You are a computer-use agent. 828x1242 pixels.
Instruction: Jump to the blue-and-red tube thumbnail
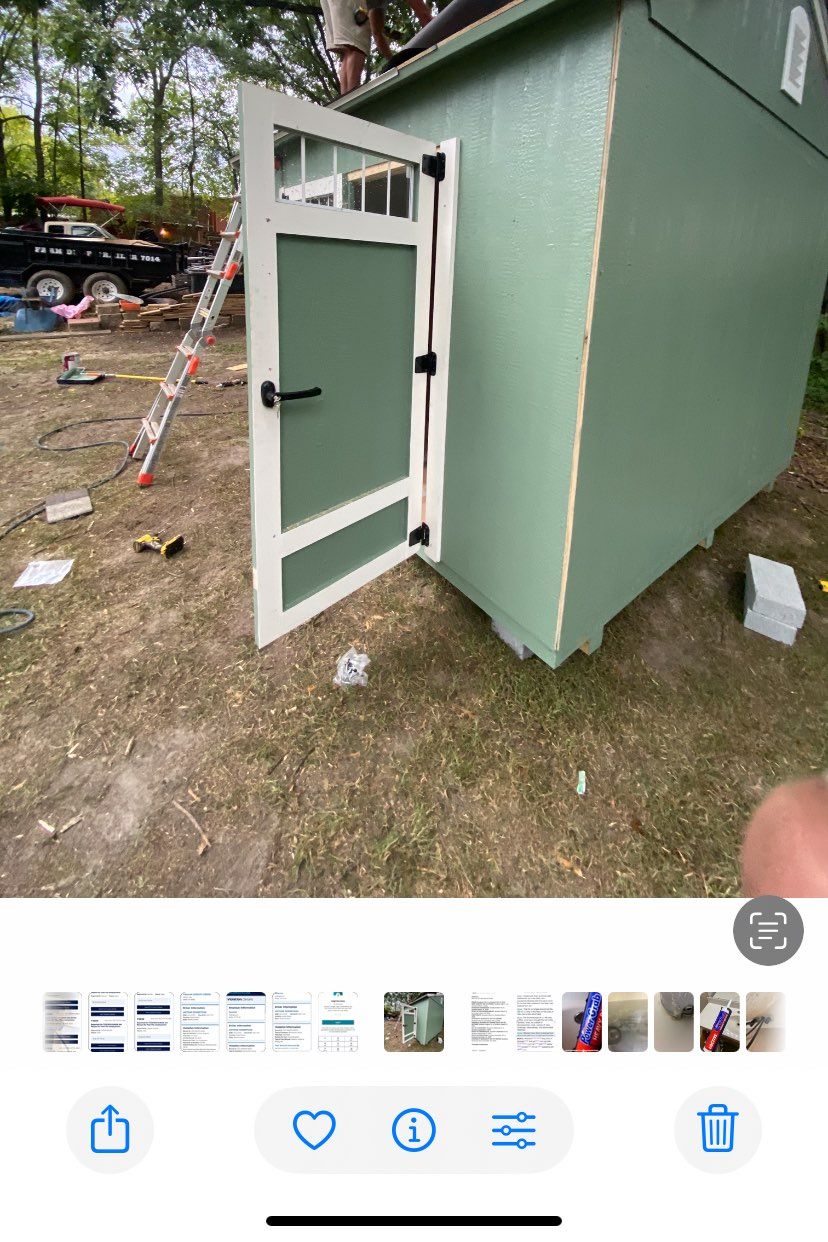(582, 1022)
